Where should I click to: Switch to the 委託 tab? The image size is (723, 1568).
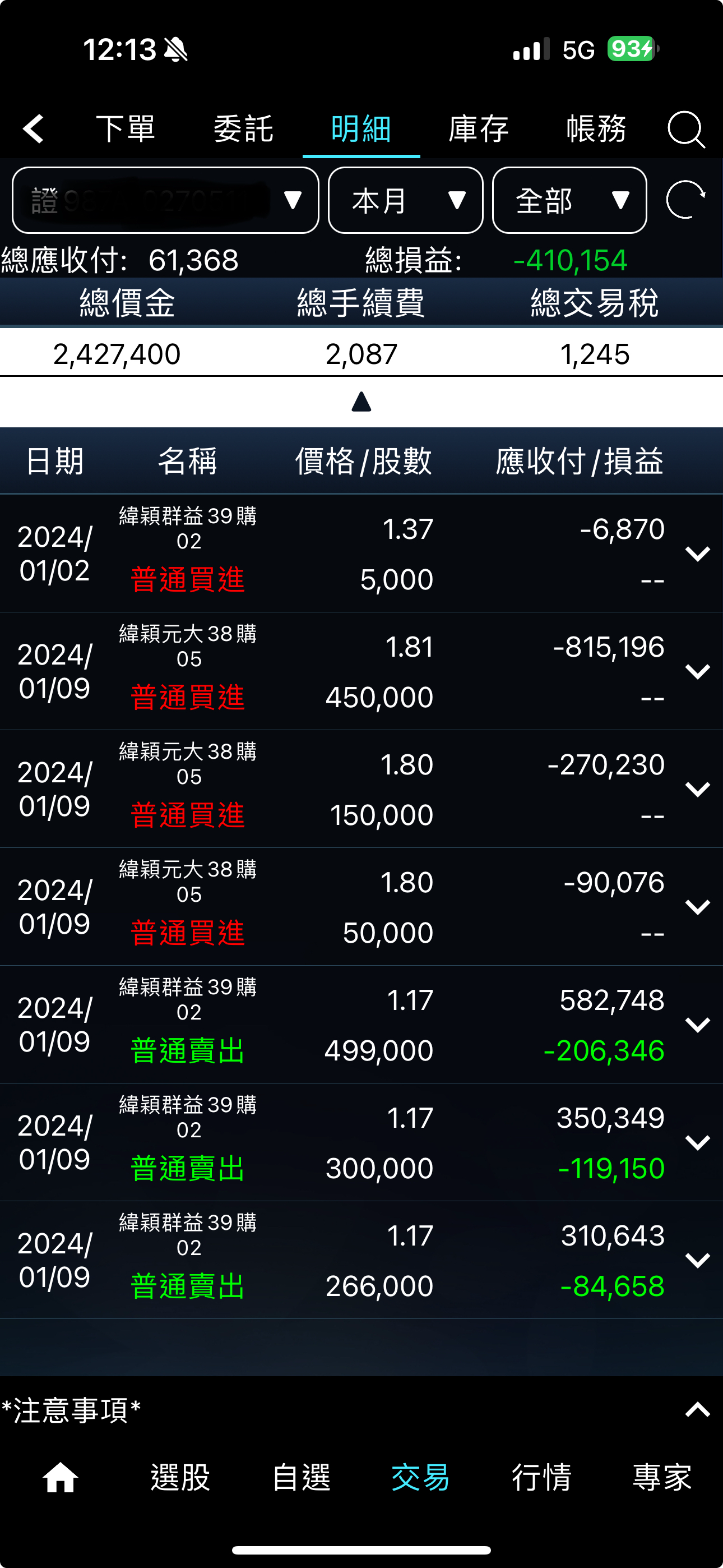[x=243, y=129]
